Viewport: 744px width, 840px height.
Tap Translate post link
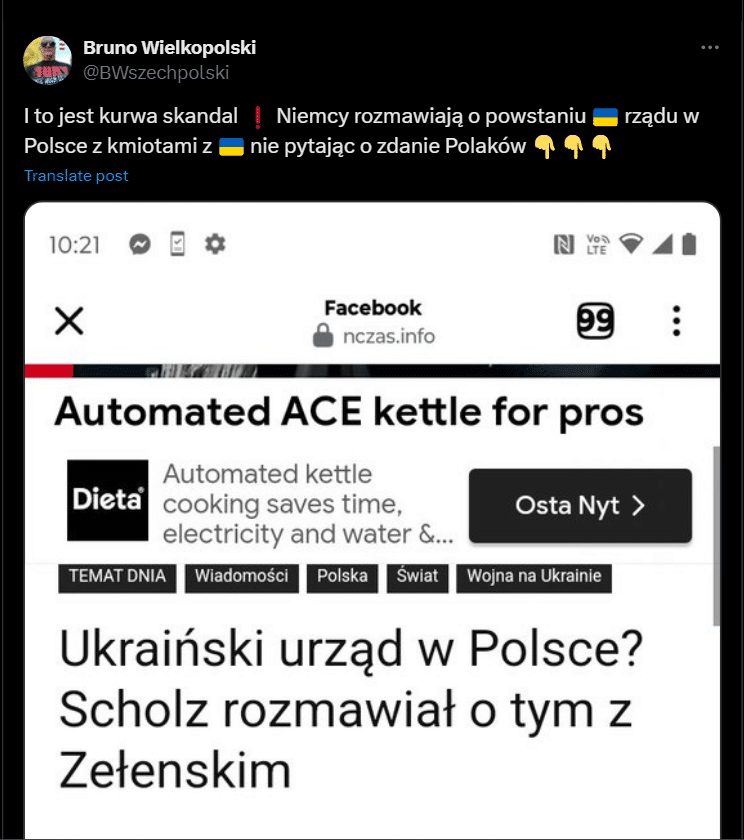[77, 176]
